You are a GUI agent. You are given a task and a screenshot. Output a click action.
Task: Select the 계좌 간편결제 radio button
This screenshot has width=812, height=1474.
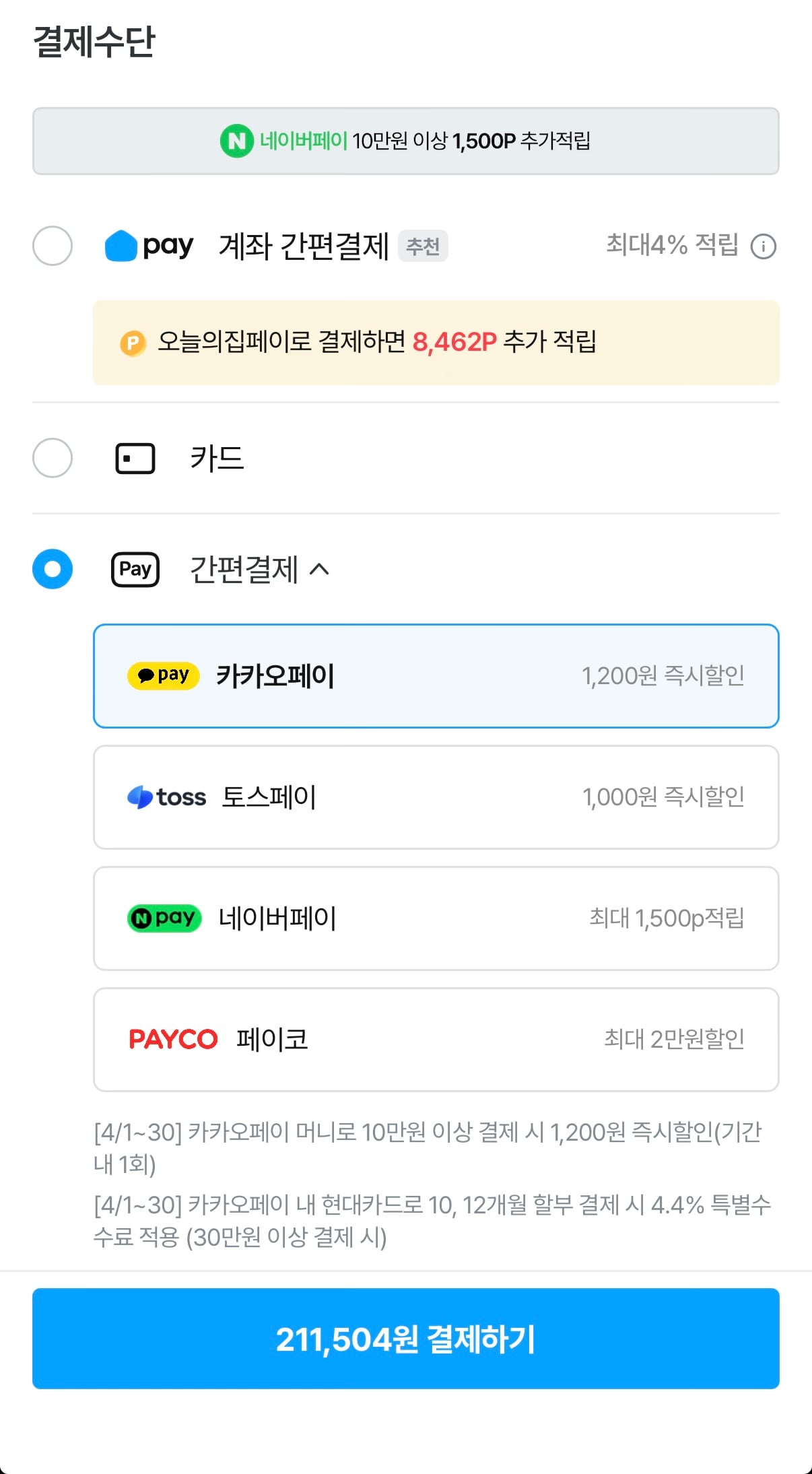[x=53, y=246]
